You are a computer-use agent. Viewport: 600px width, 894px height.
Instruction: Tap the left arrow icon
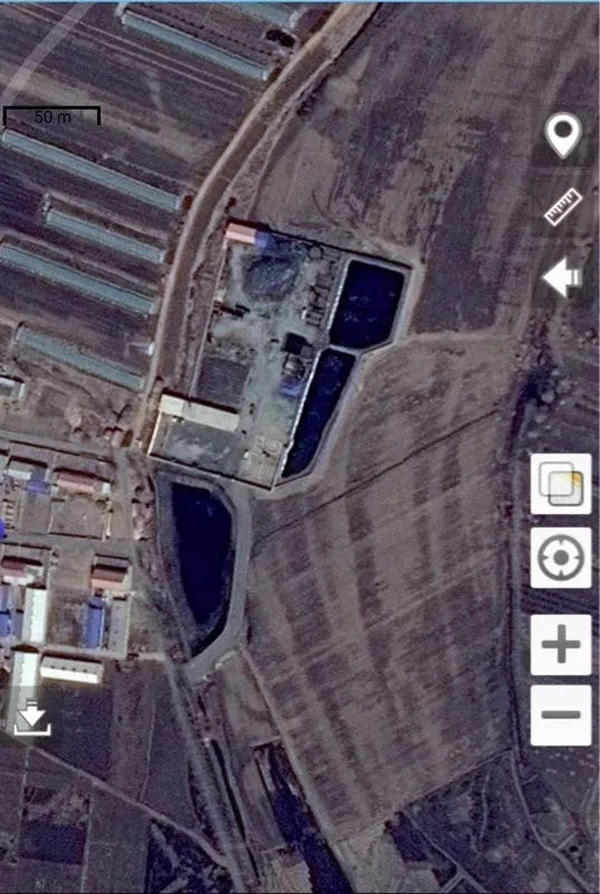tap(562, 278)
